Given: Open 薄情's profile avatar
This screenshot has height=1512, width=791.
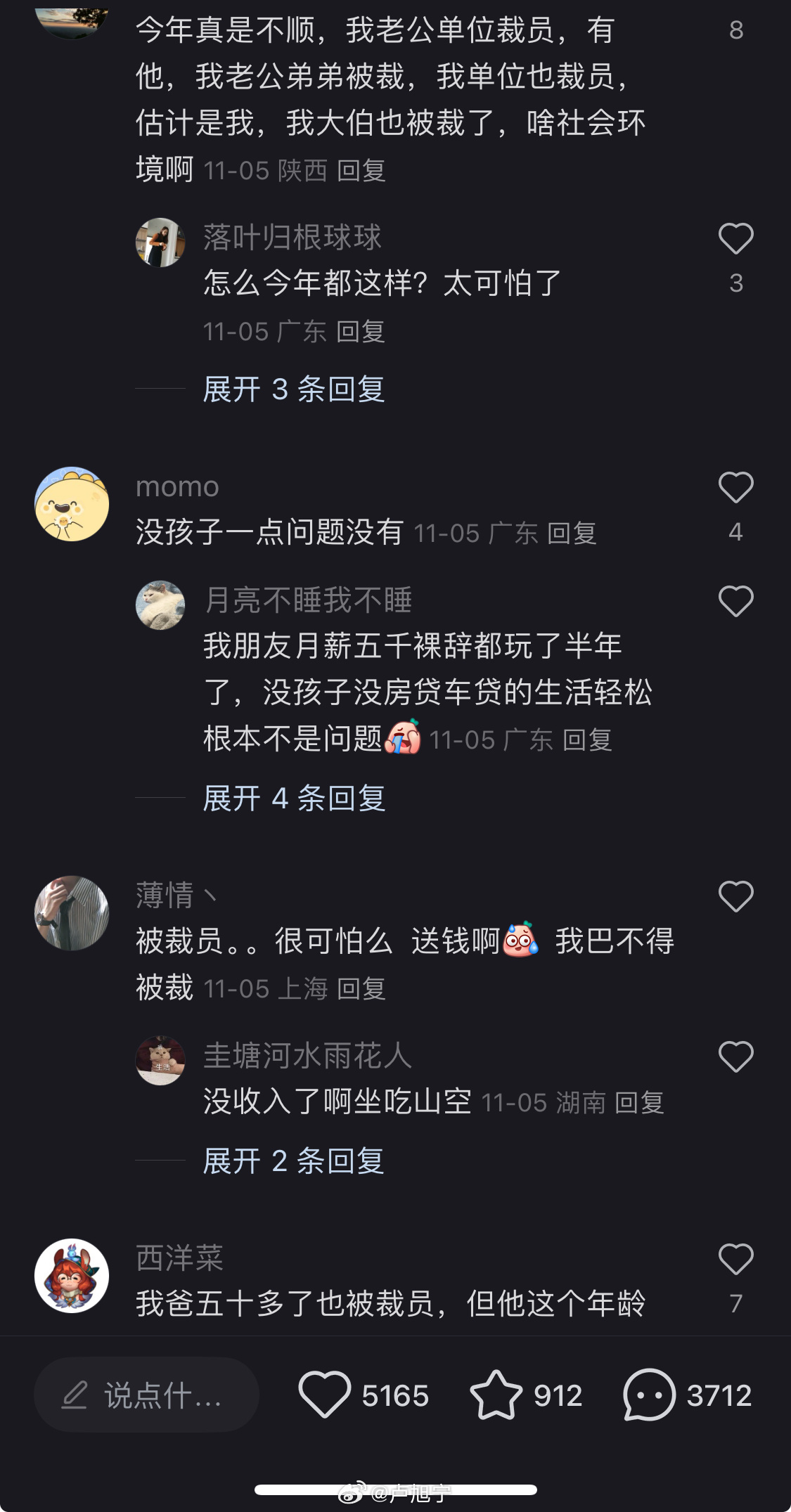Looking at the screenshot, I should pyautogui.click(x=72, y=913).
